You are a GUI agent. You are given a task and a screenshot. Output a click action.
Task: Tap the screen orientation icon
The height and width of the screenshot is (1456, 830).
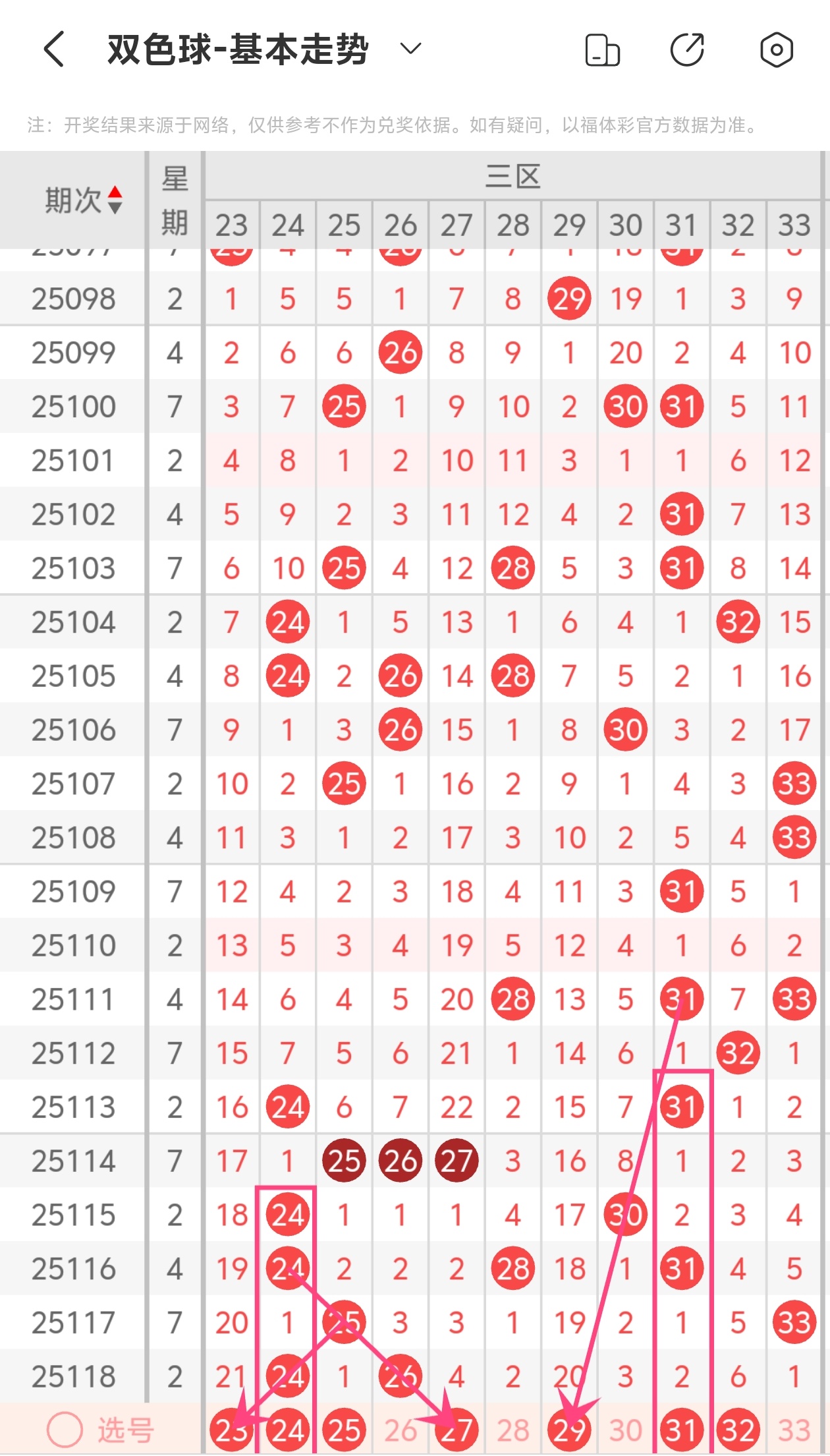[602, 50]
